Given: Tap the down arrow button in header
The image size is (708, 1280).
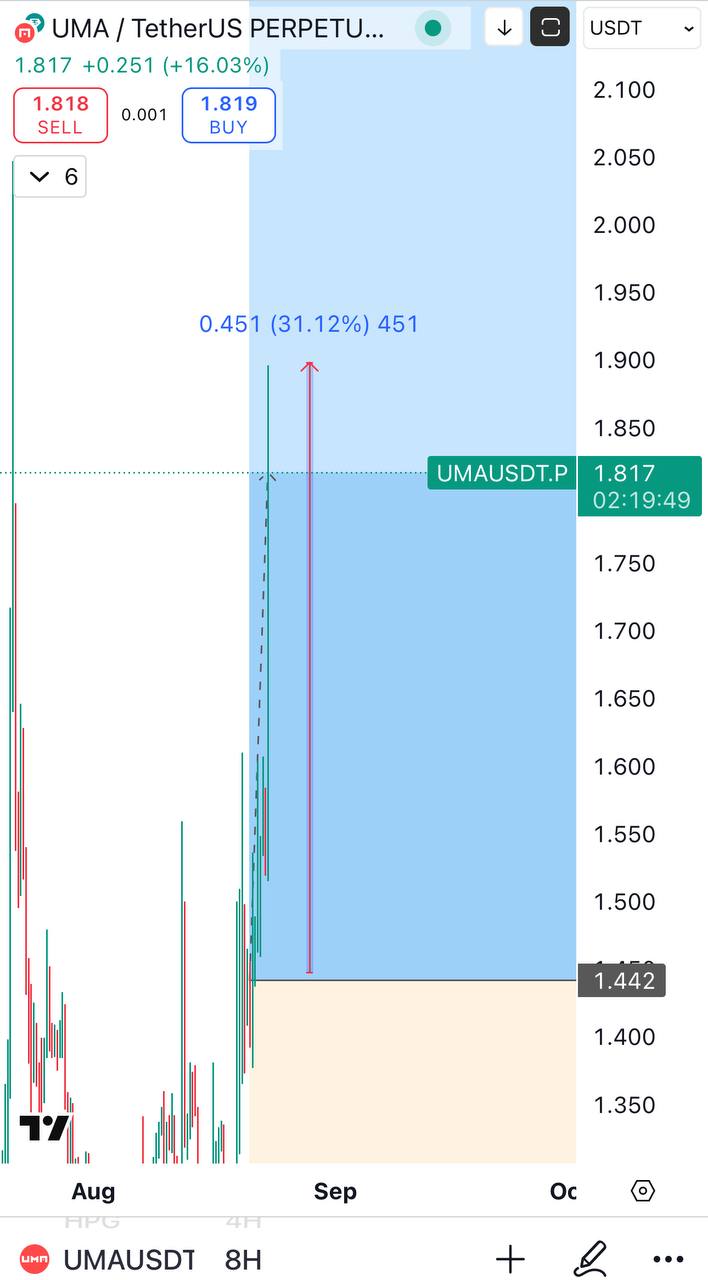Looking at the screenshot, I should pyautogui.click(x=504, y=28).
